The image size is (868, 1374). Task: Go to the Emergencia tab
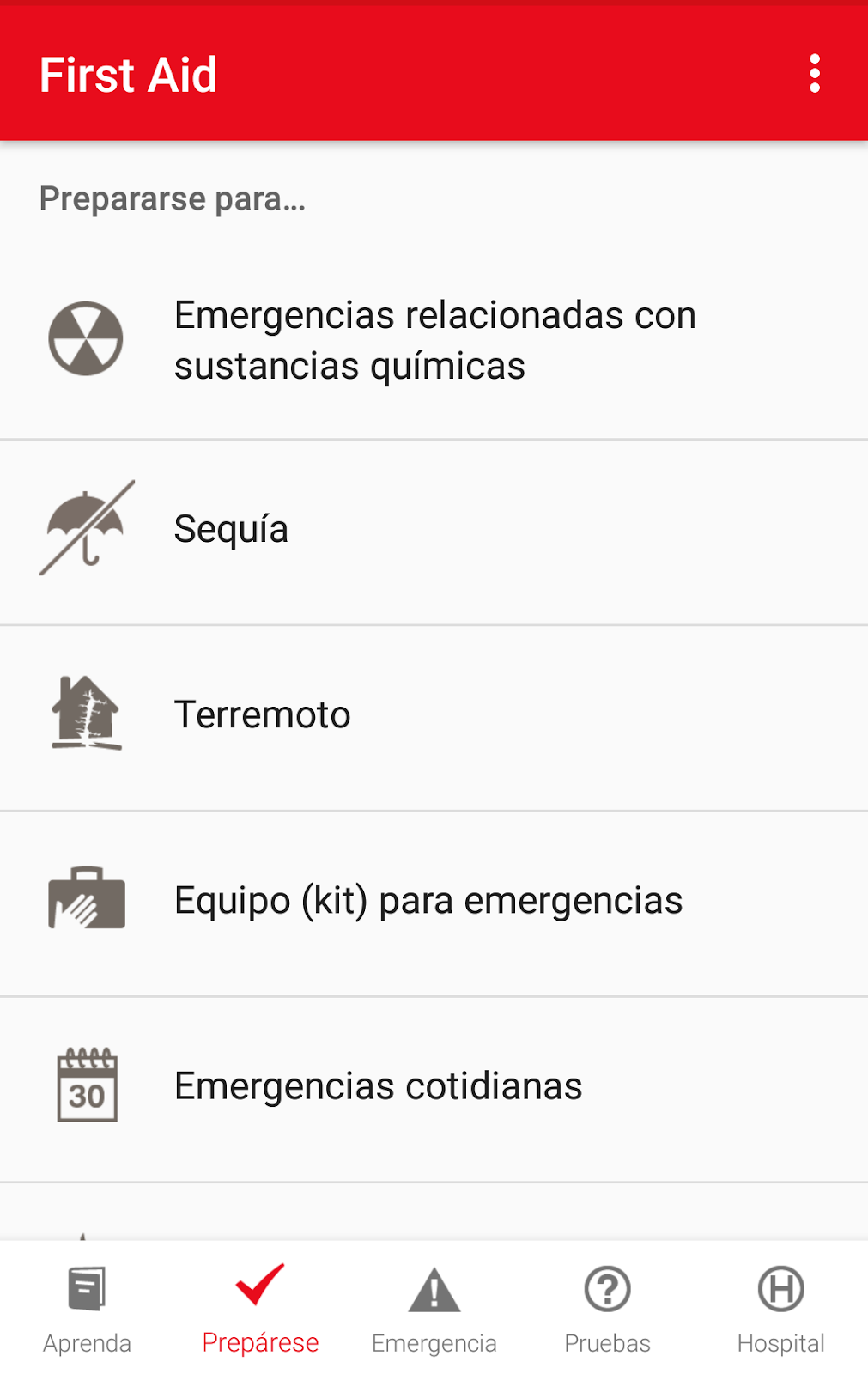coord(434,1308)
